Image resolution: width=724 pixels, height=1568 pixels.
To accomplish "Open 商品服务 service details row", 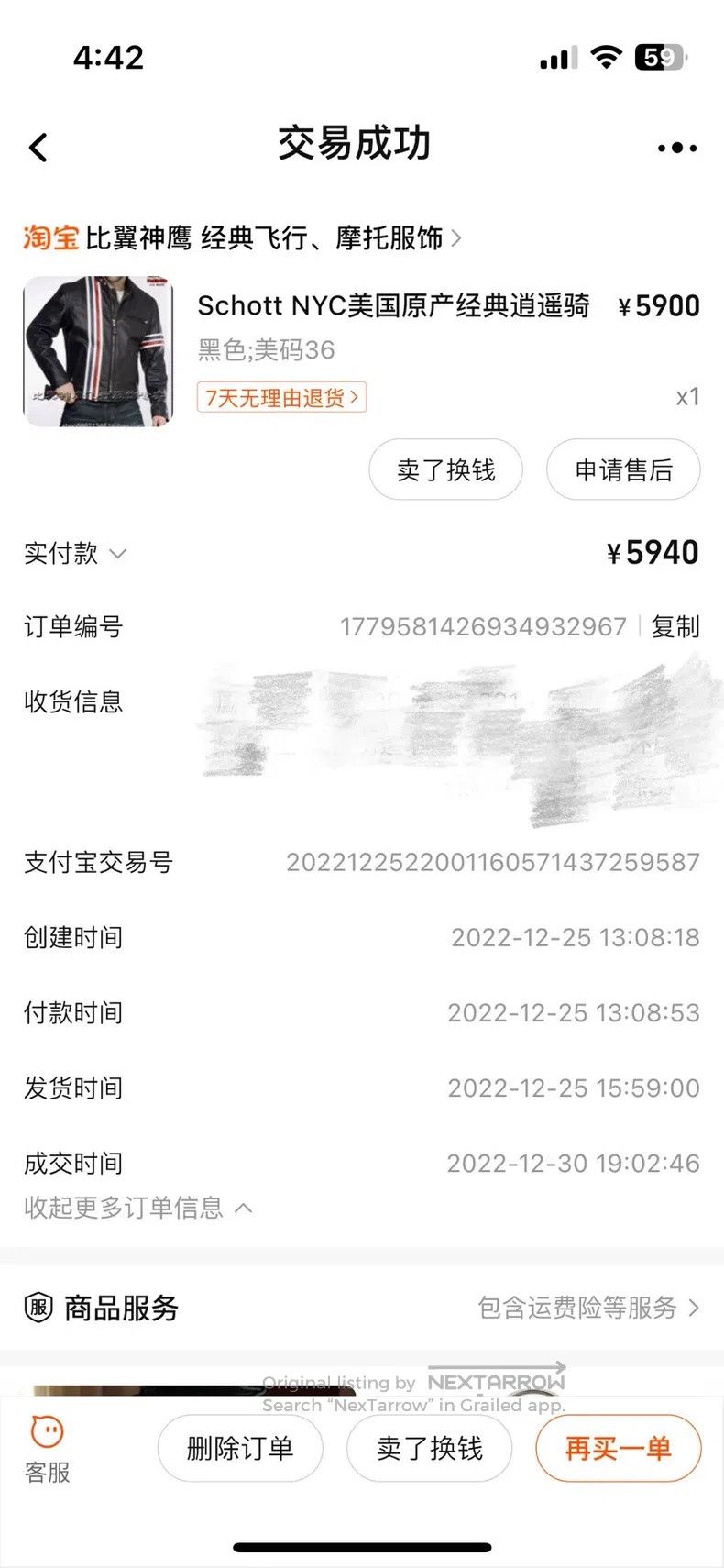I will (x=362, y=1307).
